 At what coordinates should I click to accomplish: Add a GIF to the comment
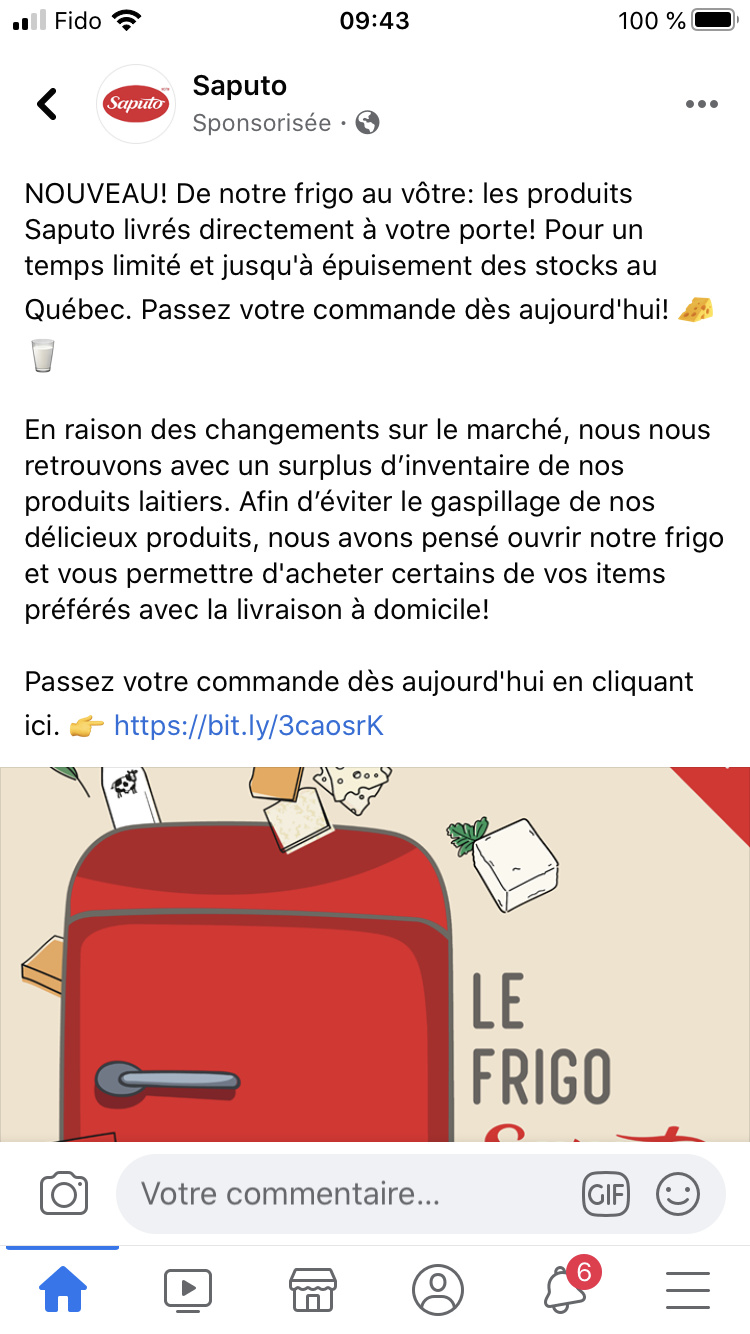606,1194
